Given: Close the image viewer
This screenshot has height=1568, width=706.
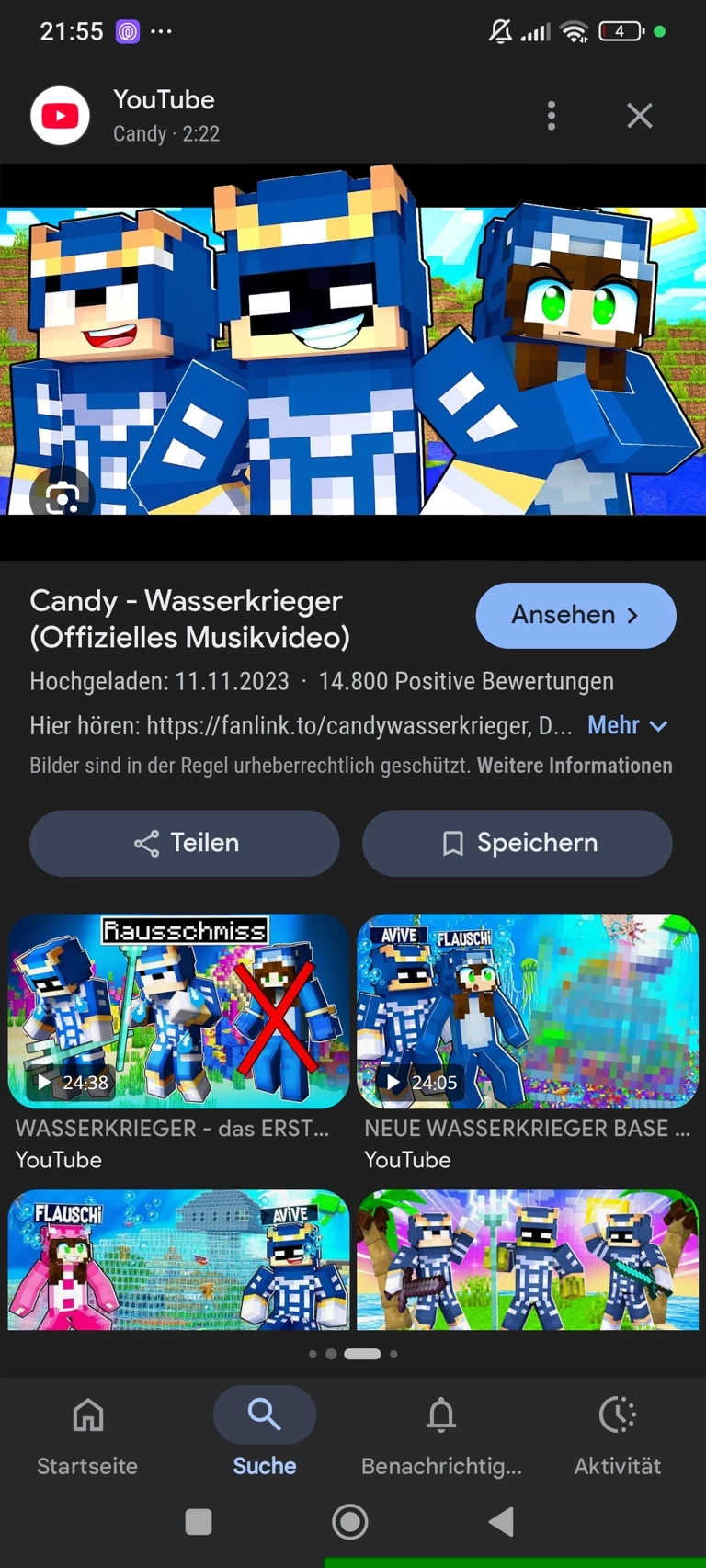Looking at the screenshot, I should pos(640,116).
